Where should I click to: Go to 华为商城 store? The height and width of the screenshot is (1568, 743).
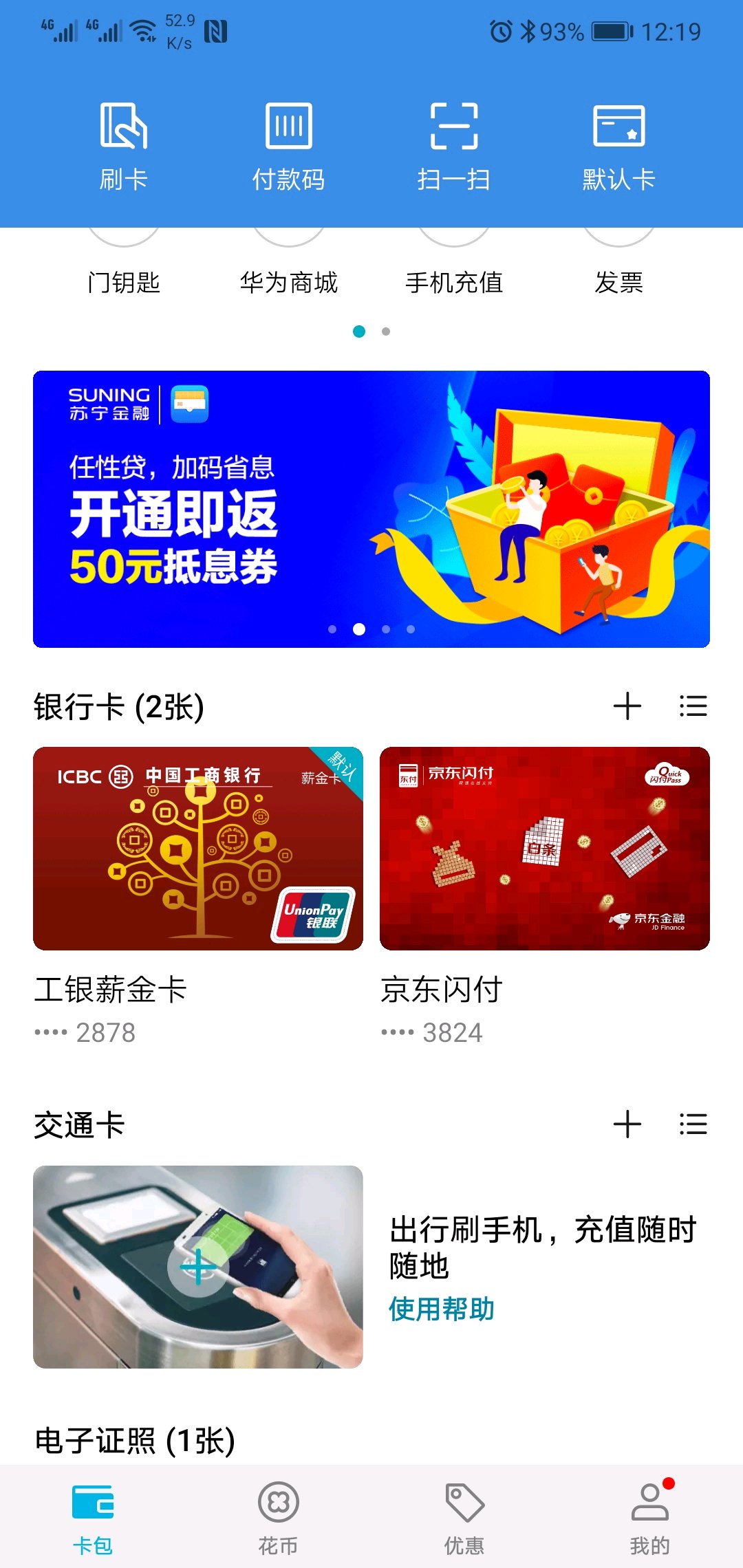click(x=289, y=272)
